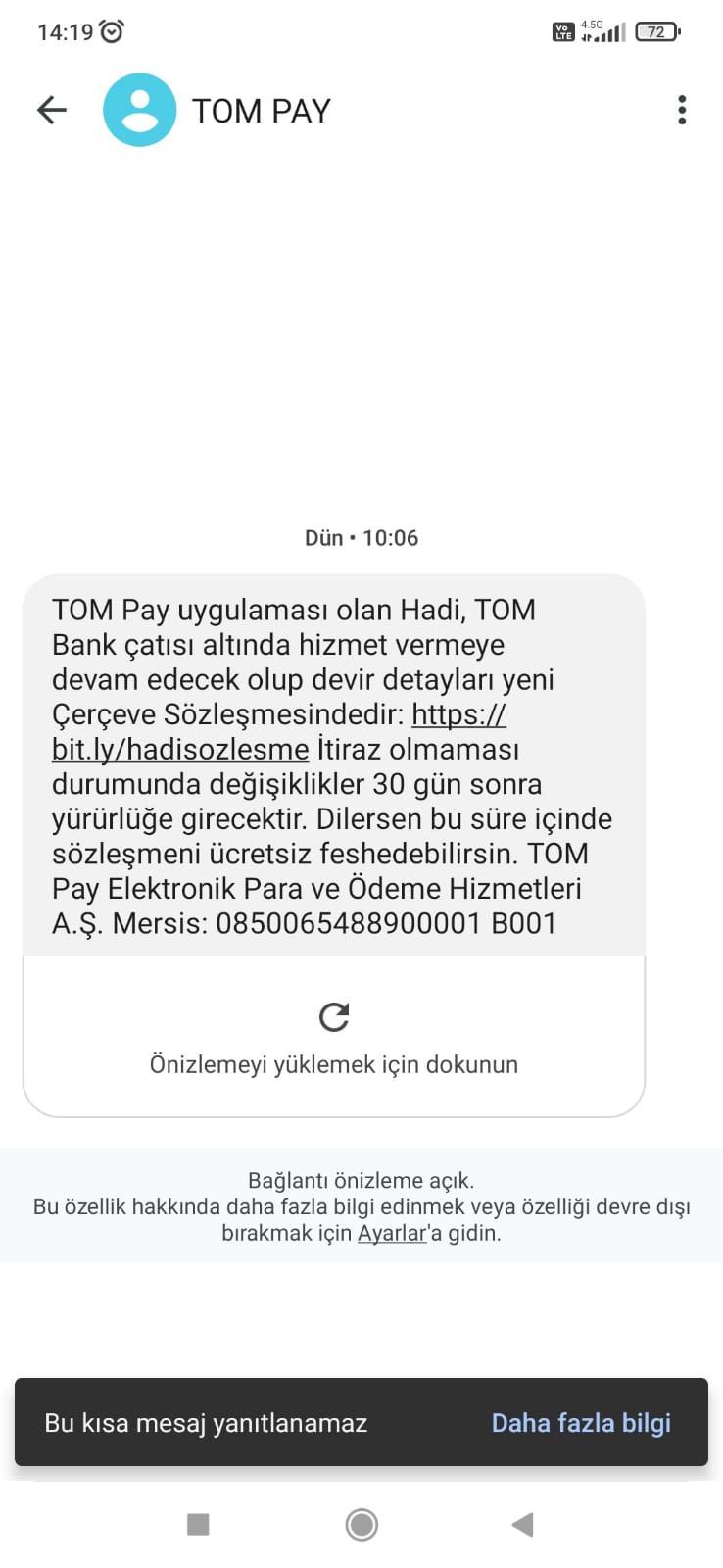Image resolution: width=723 pixels, height=1568 pixels.
Task: Tap the Dün 10:06 timestamp
Action: pos(361,537)
